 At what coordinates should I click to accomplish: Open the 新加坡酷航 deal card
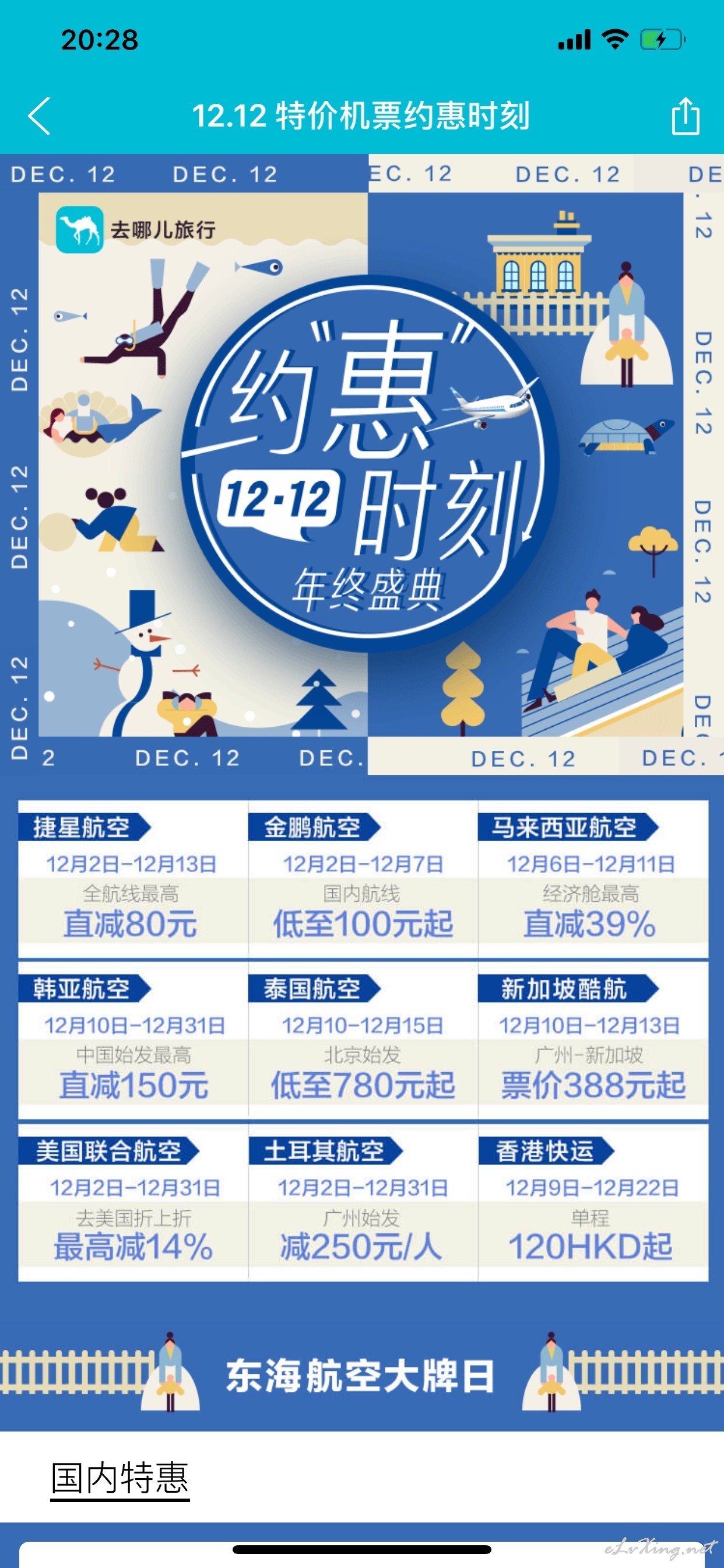point(593,1040)
